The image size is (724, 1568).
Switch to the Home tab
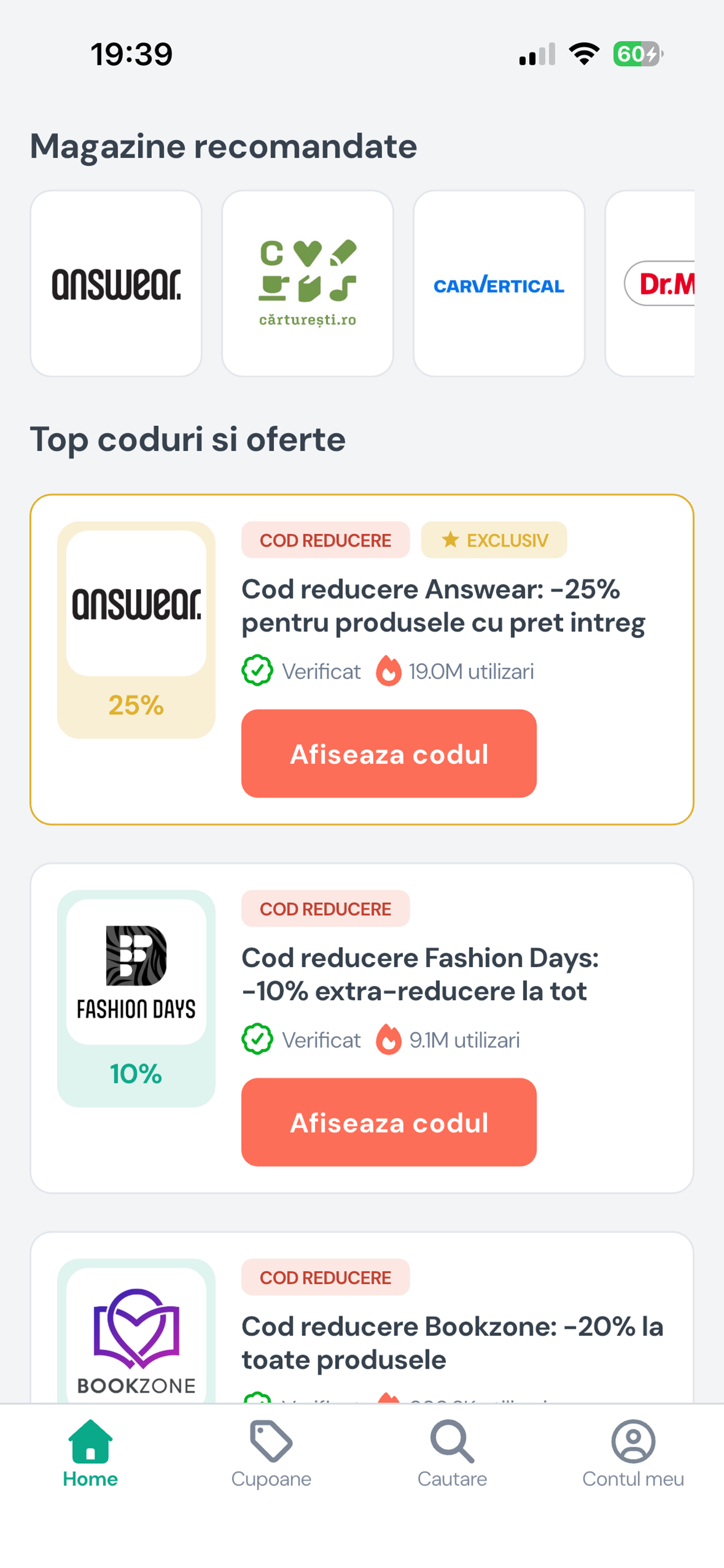click(x=90, y=1455)
